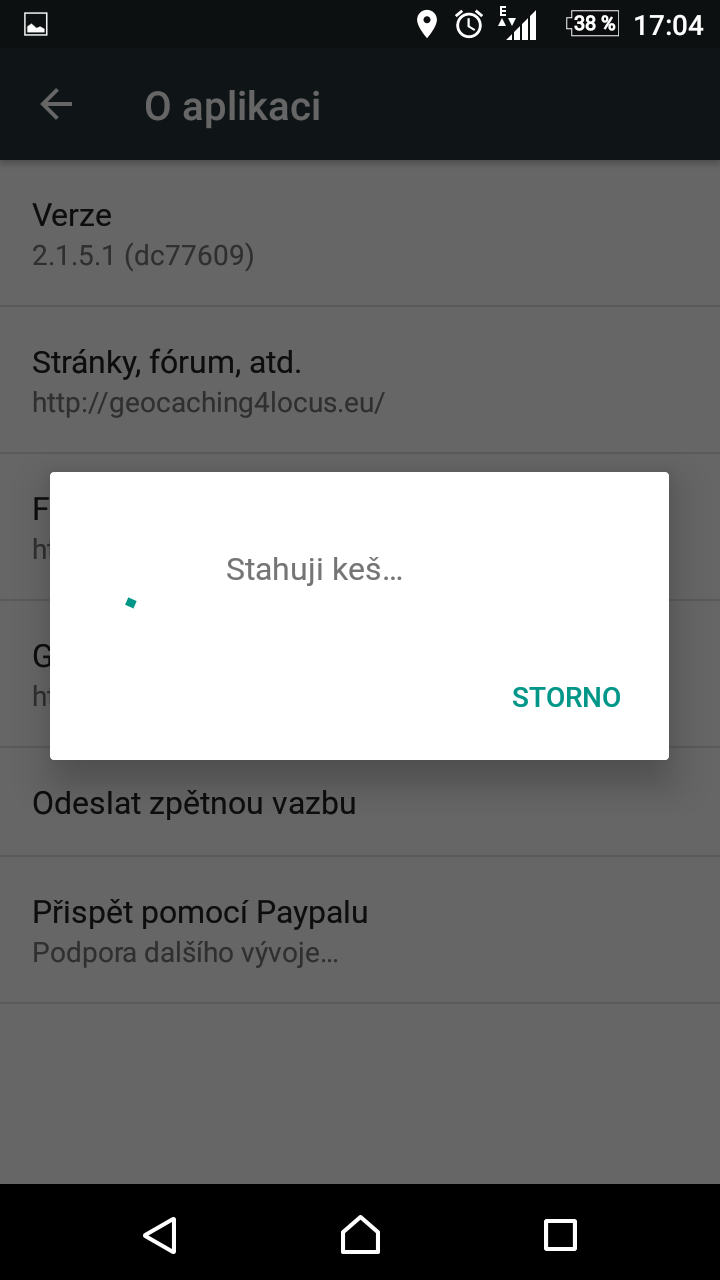This screenshot has width=720, height=1280.
Task: Go to the home screen
Action: click(360, 1235)
